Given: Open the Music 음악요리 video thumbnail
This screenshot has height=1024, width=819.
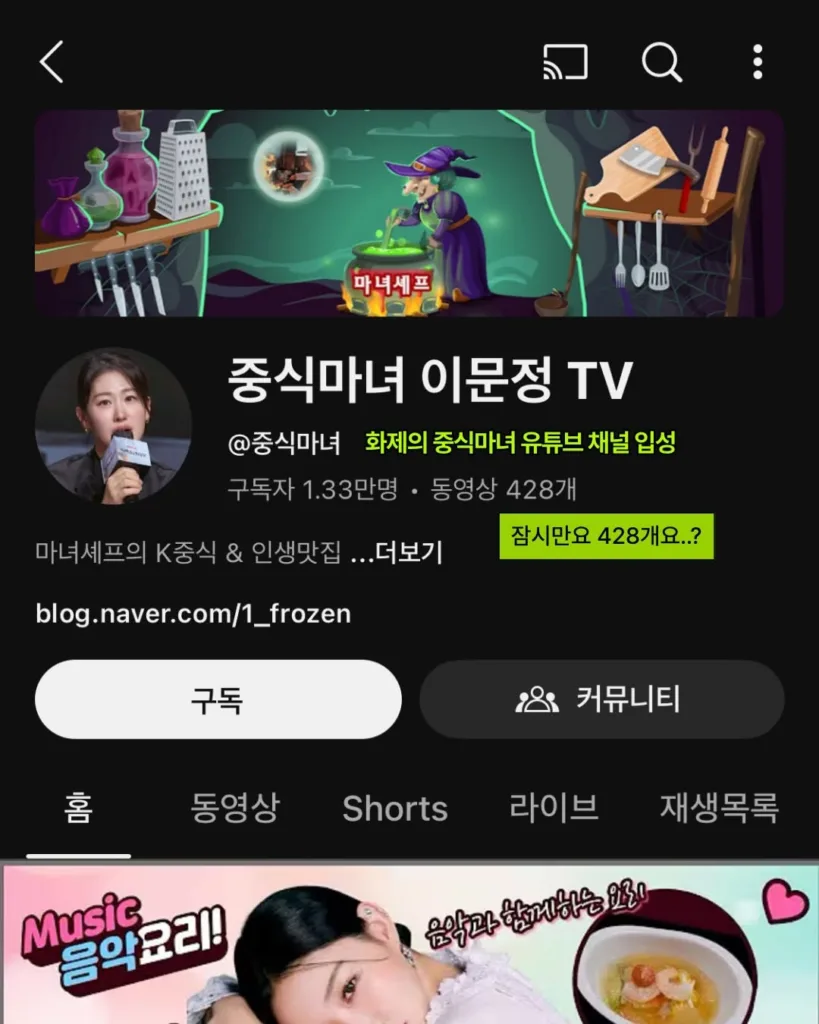Looking at the screenshot, I should [409, 945].
